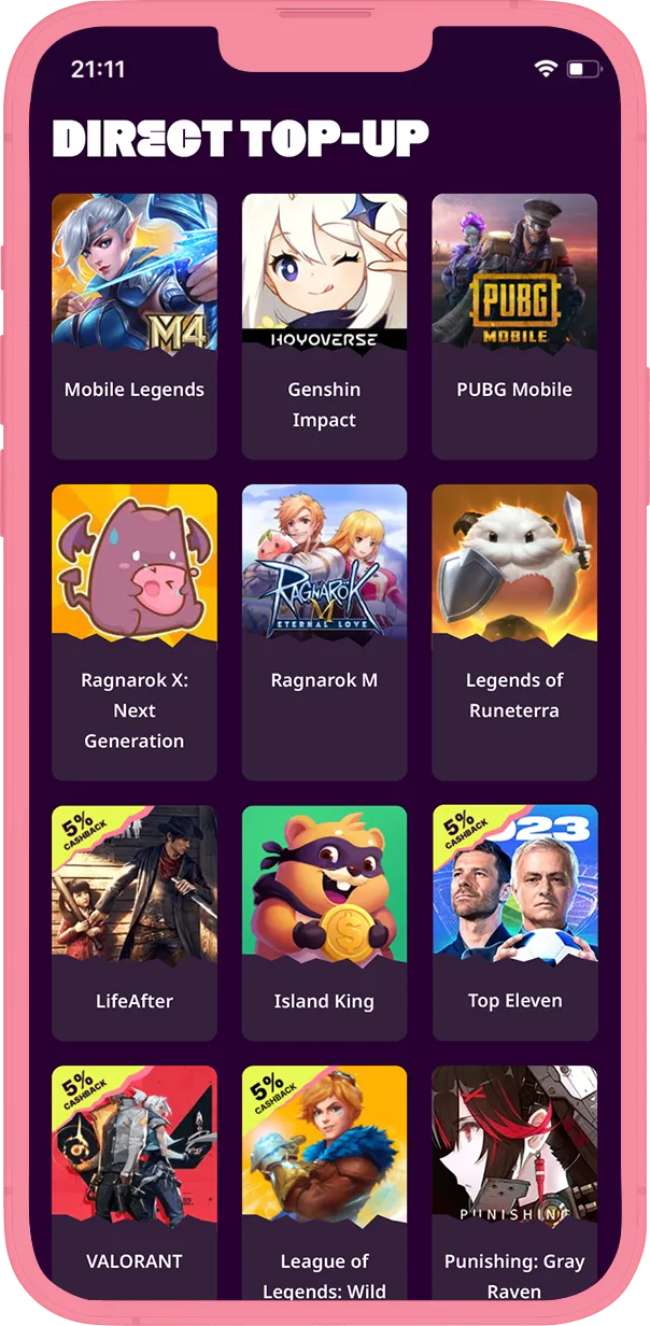Choose Ragnarok X: Next Generation

point(134,630)
